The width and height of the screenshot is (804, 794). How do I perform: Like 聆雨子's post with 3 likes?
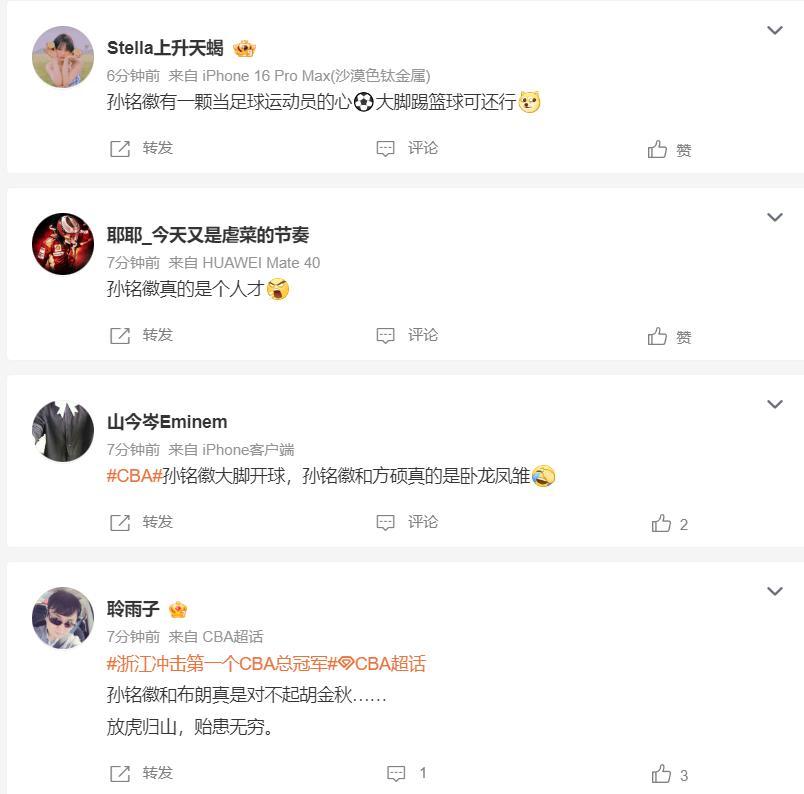pyautogui.click(x=670, y=775)
